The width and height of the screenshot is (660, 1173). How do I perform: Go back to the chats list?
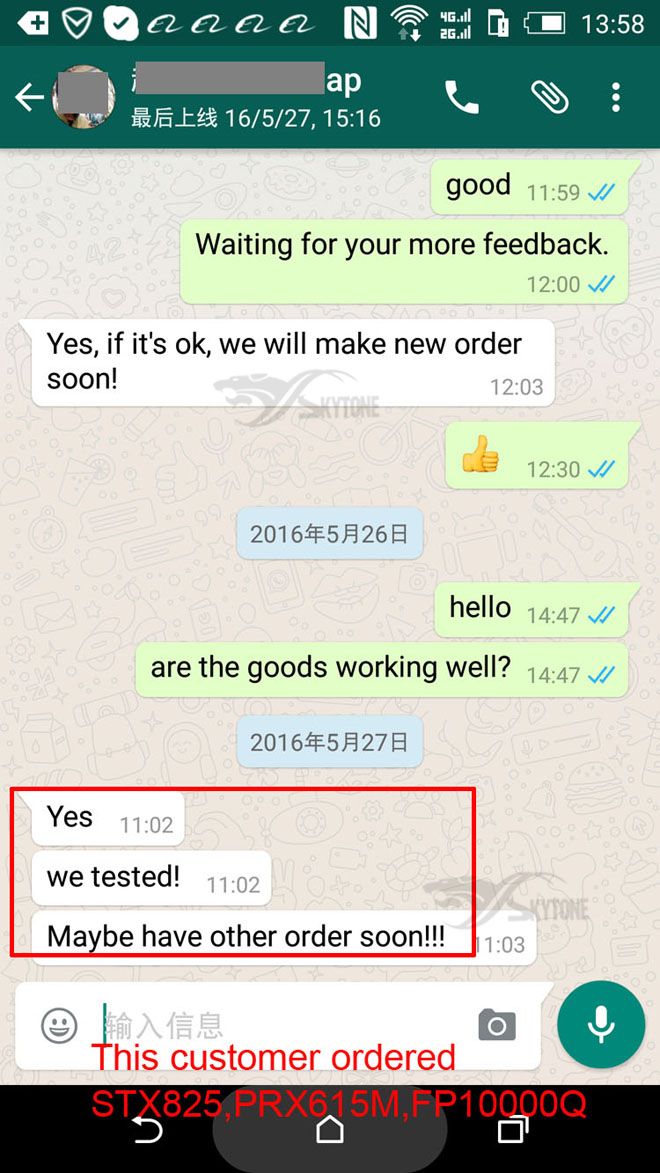click(29, 98)
